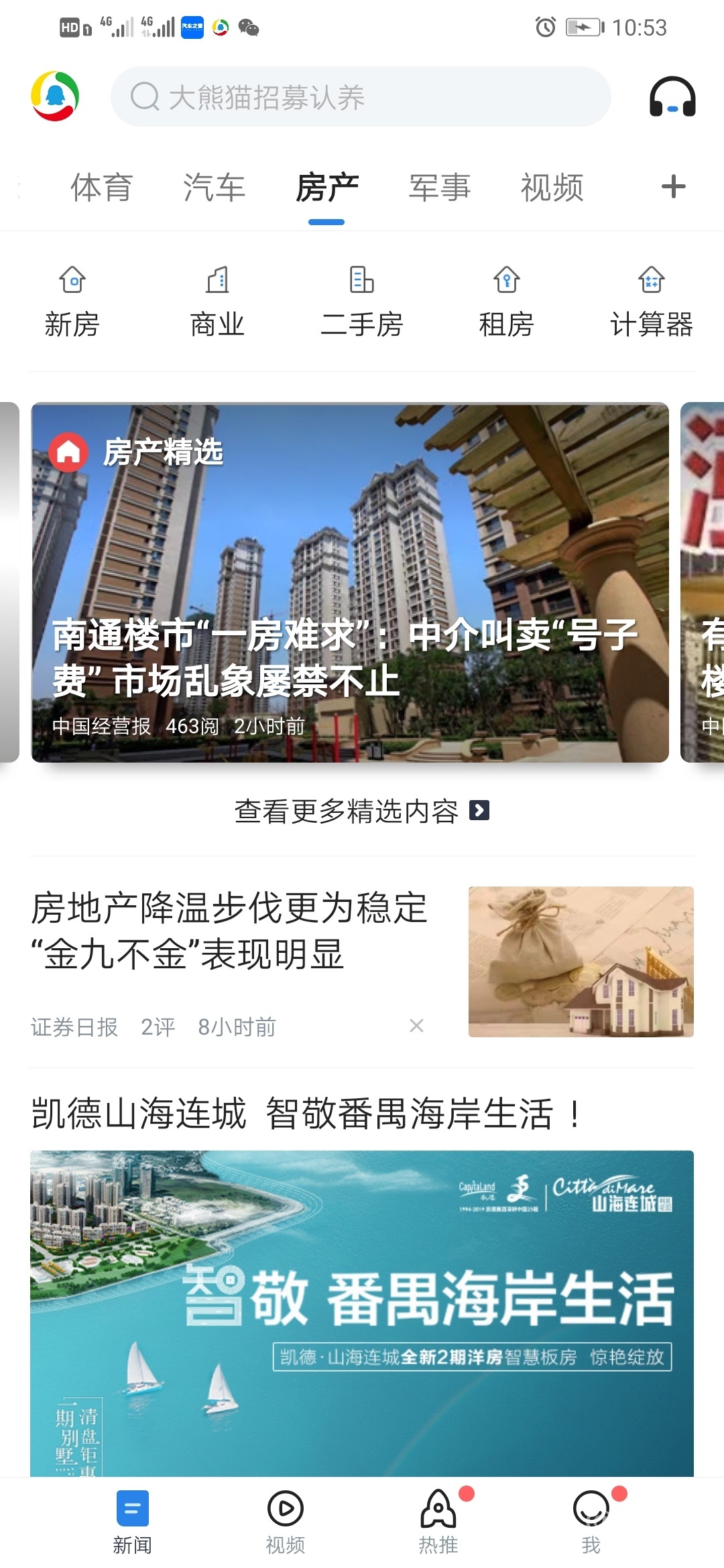Open the 商业 section
The height and width of the screenshot is (1568, 724).
tap(217, 301)
